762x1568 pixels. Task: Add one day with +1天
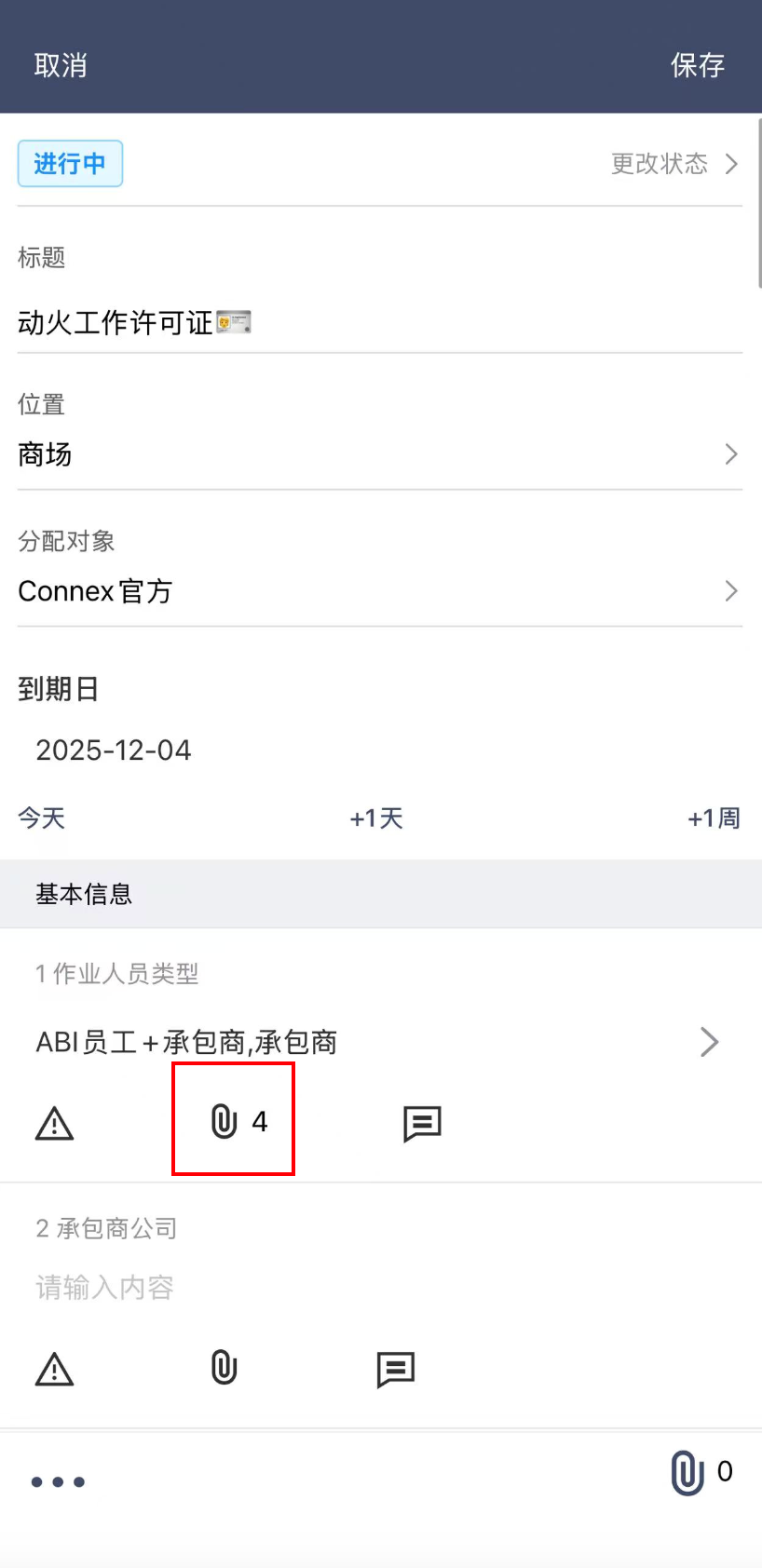(x=376, y=818)
